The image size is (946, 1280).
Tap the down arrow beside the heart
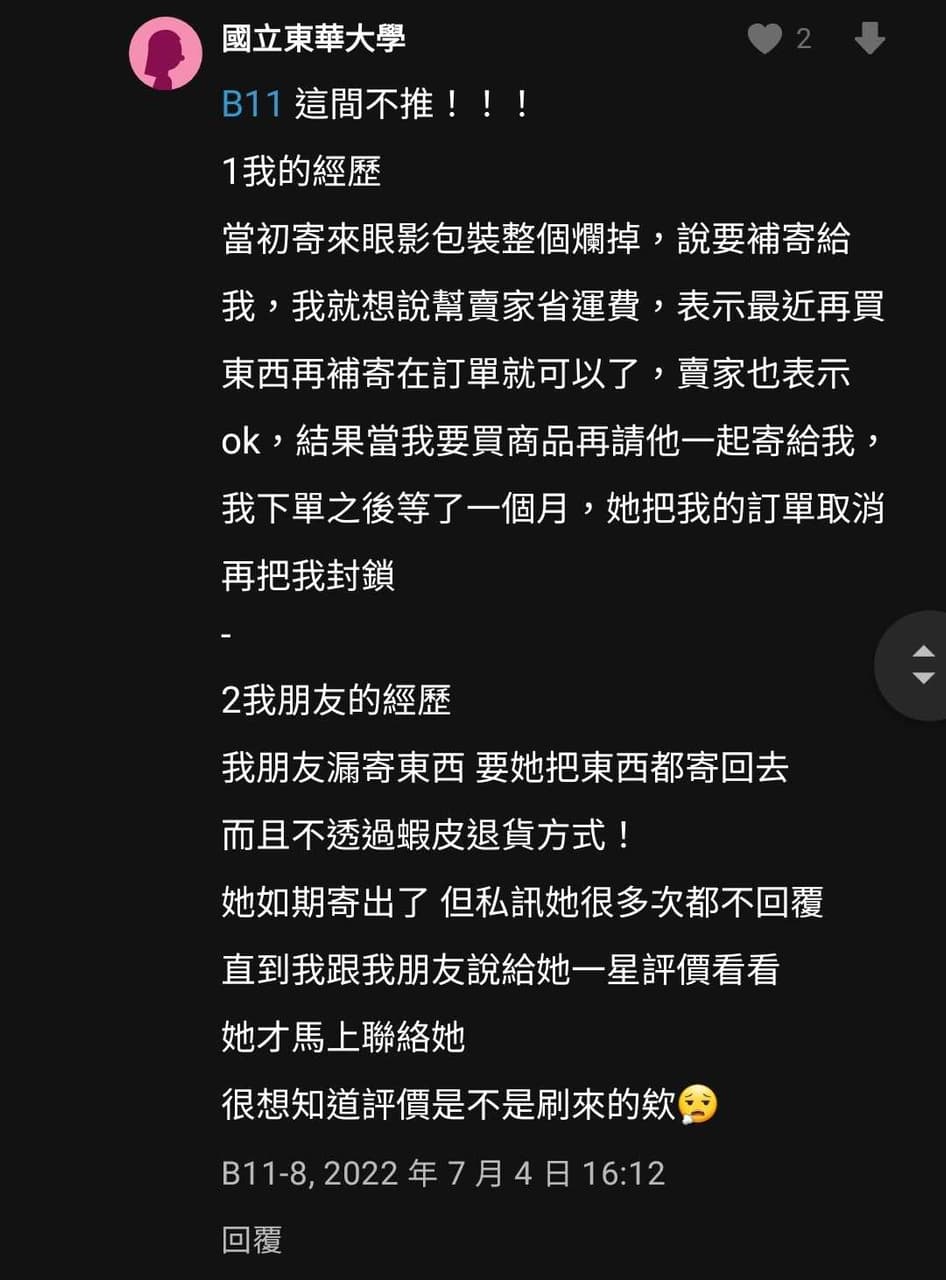[x=869, y=39]
